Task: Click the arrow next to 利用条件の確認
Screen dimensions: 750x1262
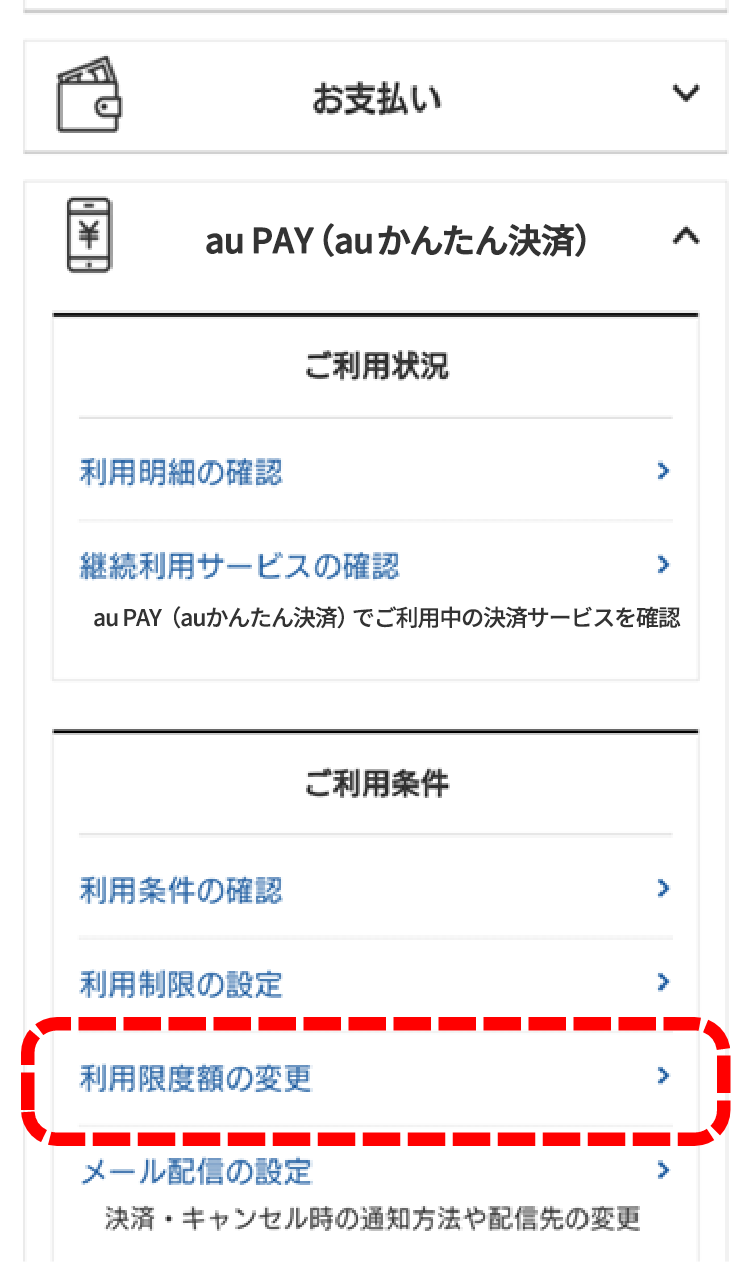Action: pos(663,888)
